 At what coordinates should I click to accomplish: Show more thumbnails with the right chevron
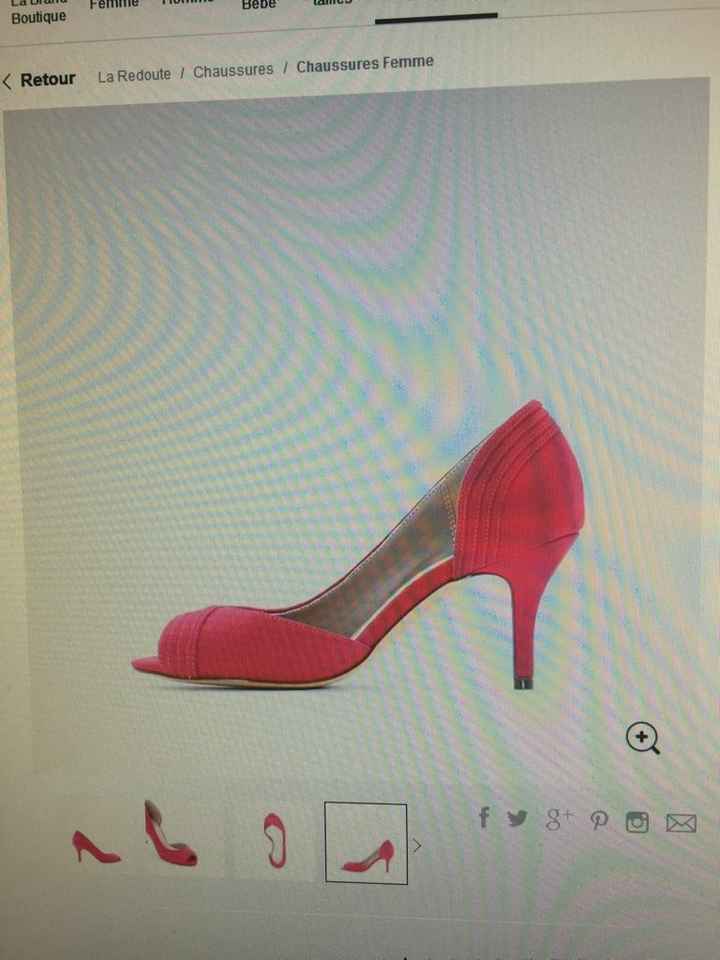click(418, 845)
